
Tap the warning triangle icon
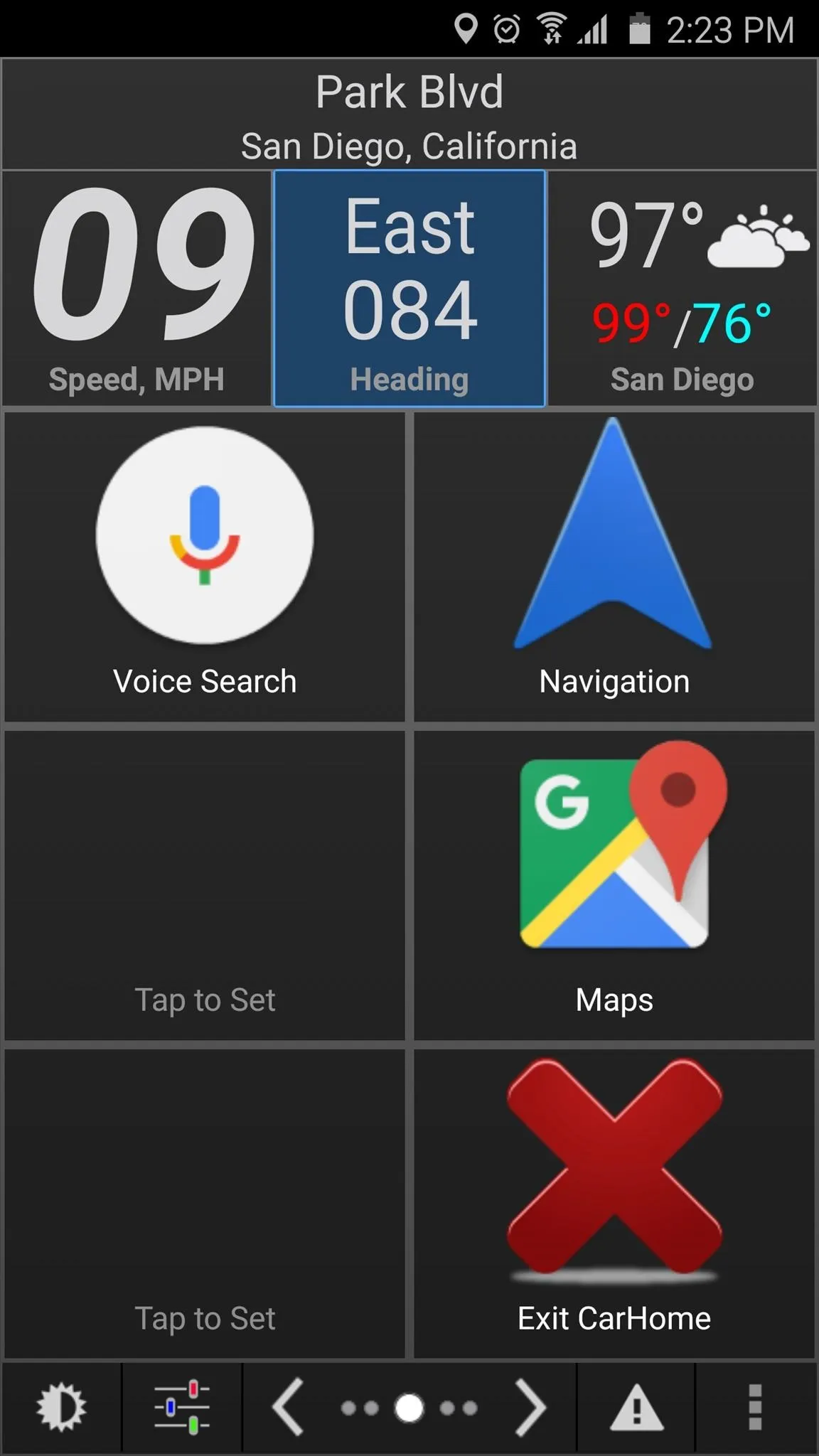636,1406
